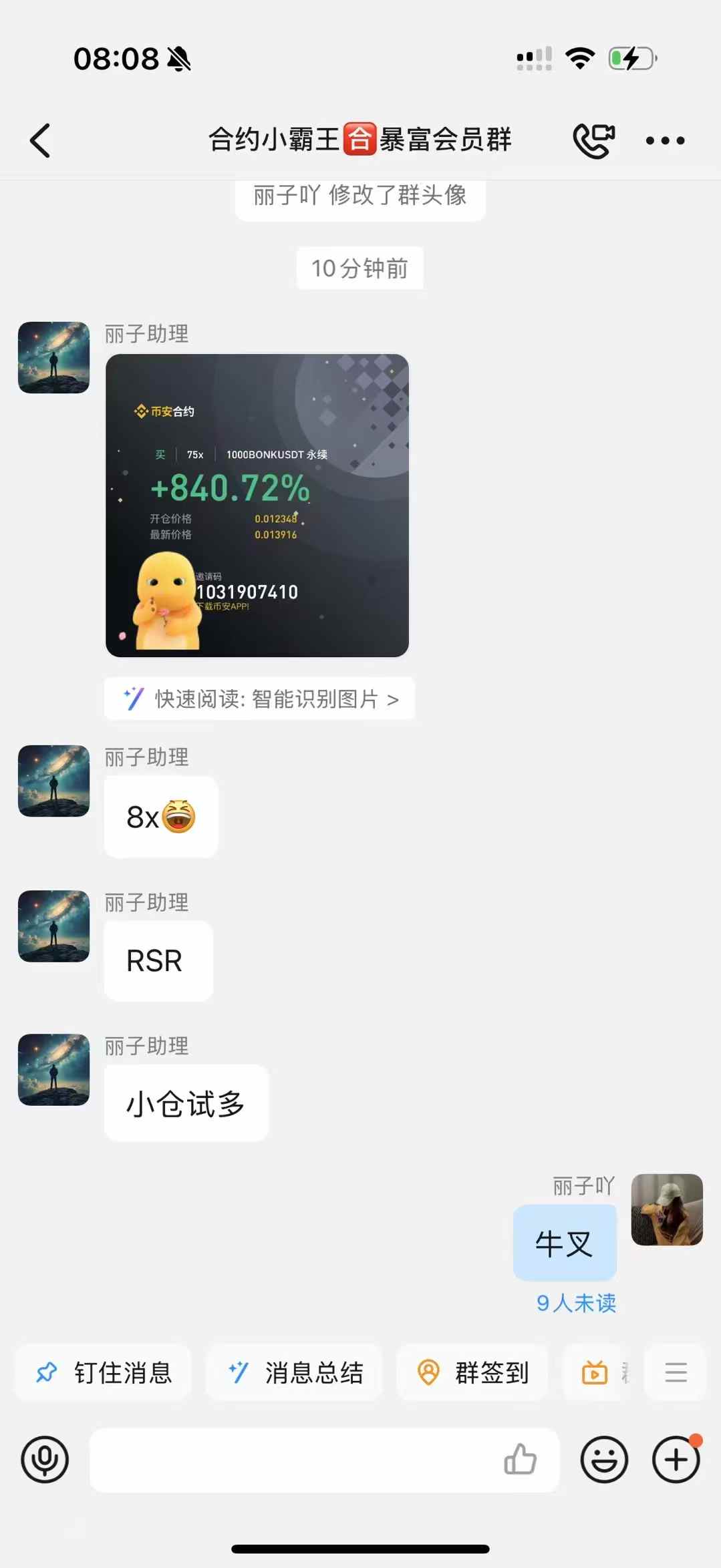Open 丽子助理's avatar beside the RSR message

(53, 926)
